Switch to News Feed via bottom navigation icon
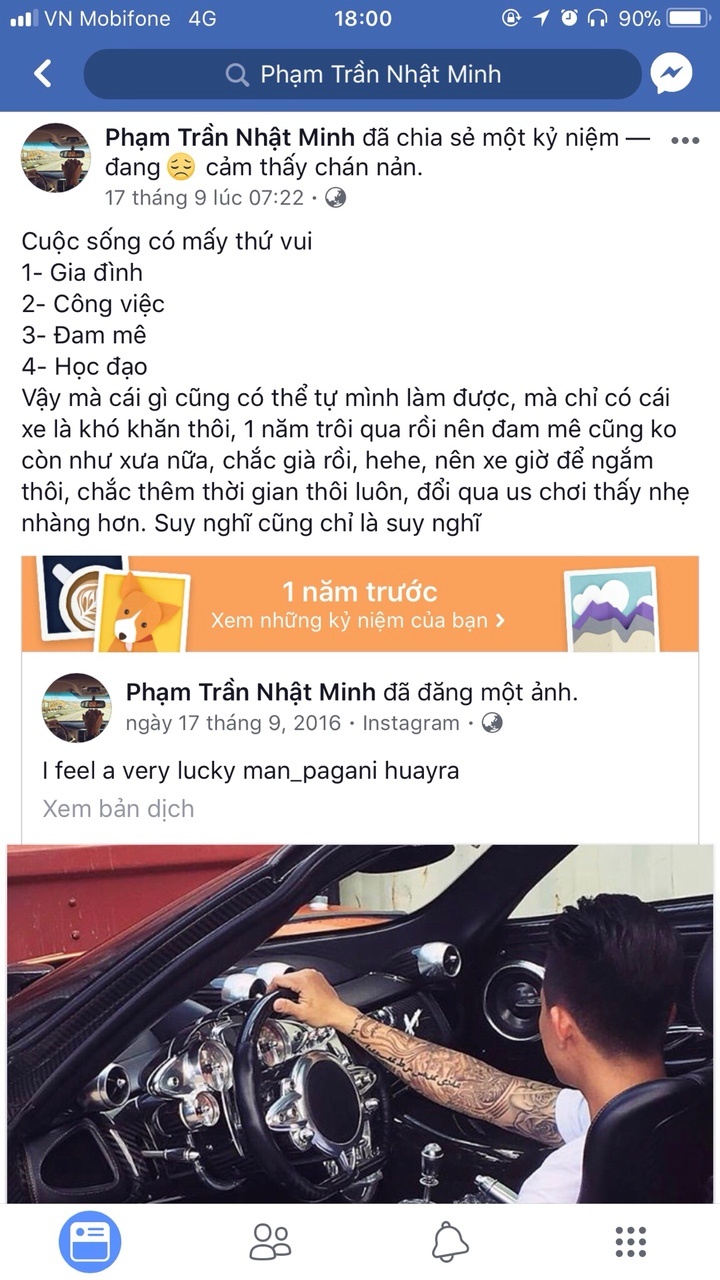The height and width of the screenshot is (1280, 720). pos(90,1240)
